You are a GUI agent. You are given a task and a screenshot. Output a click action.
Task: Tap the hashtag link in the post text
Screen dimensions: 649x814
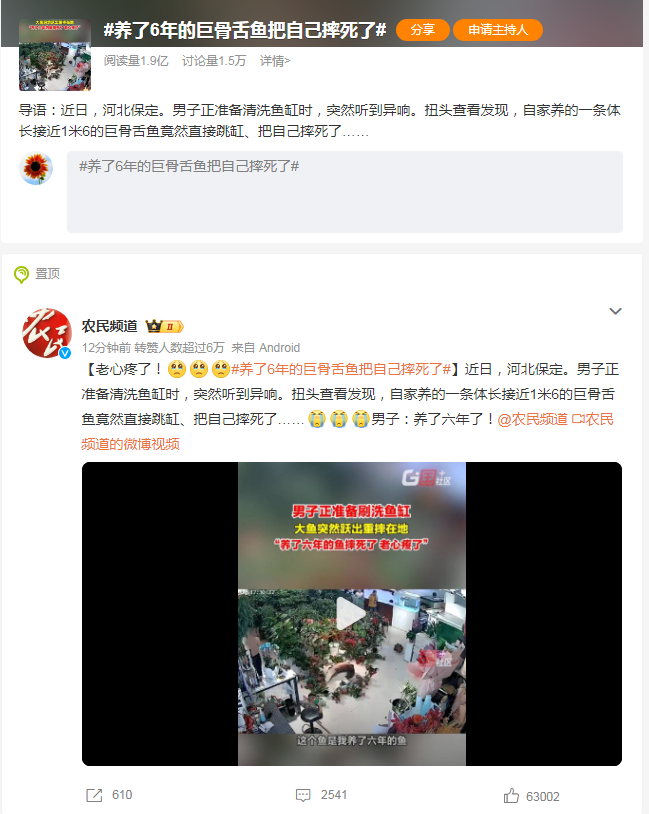[x=342, y=369]
